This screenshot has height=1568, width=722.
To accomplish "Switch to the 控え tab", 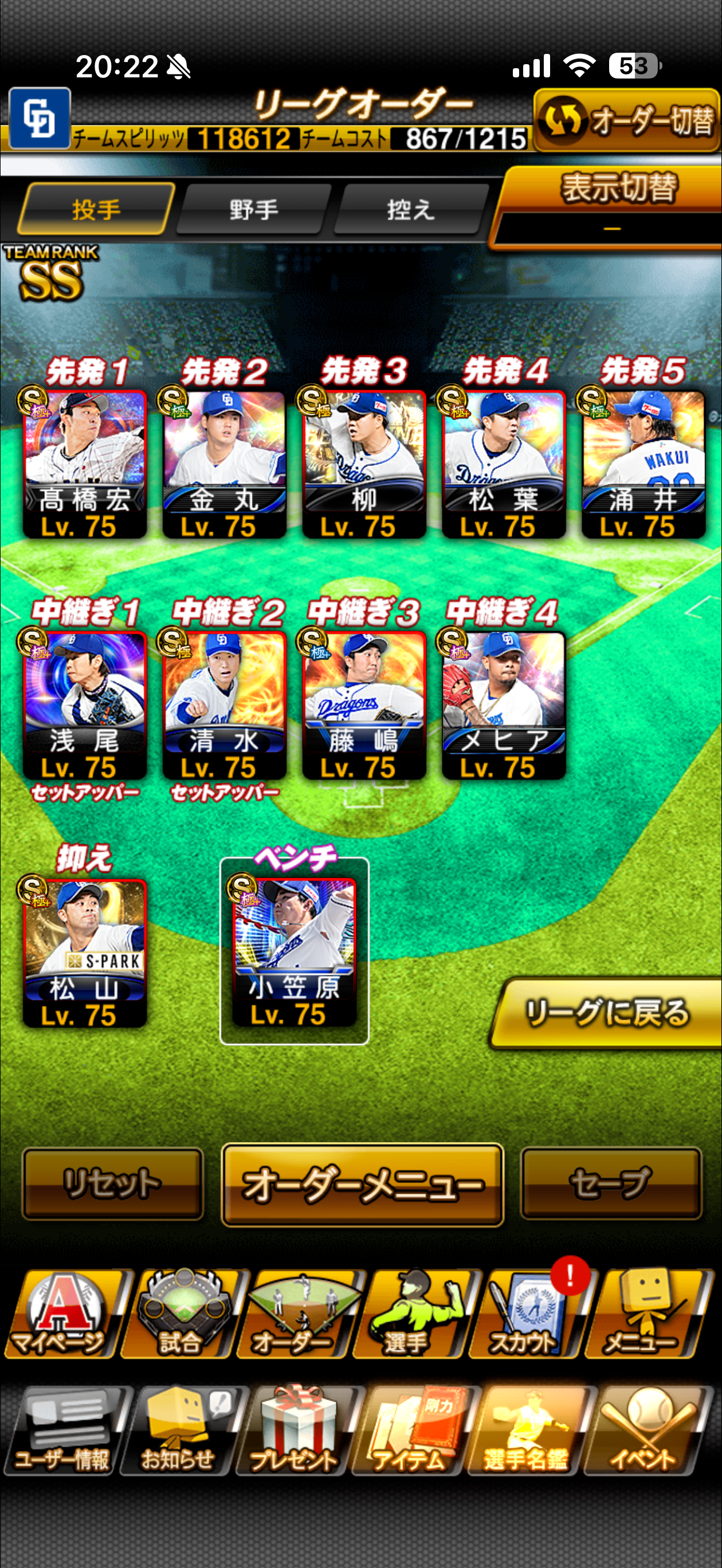I will (x=411, y=210).
